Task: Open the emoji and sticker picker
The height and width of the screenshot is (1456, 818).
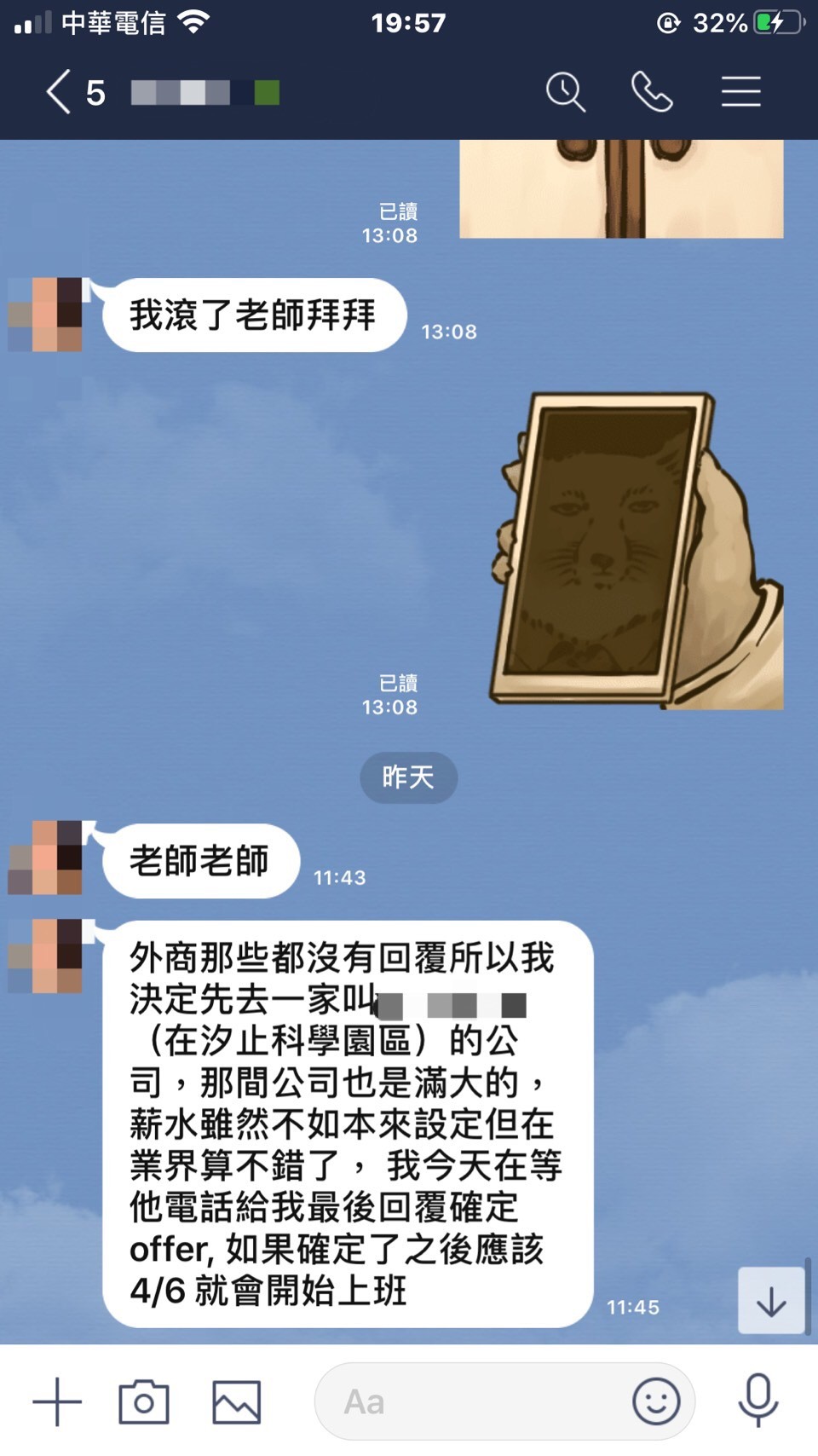Action: 656,1401
